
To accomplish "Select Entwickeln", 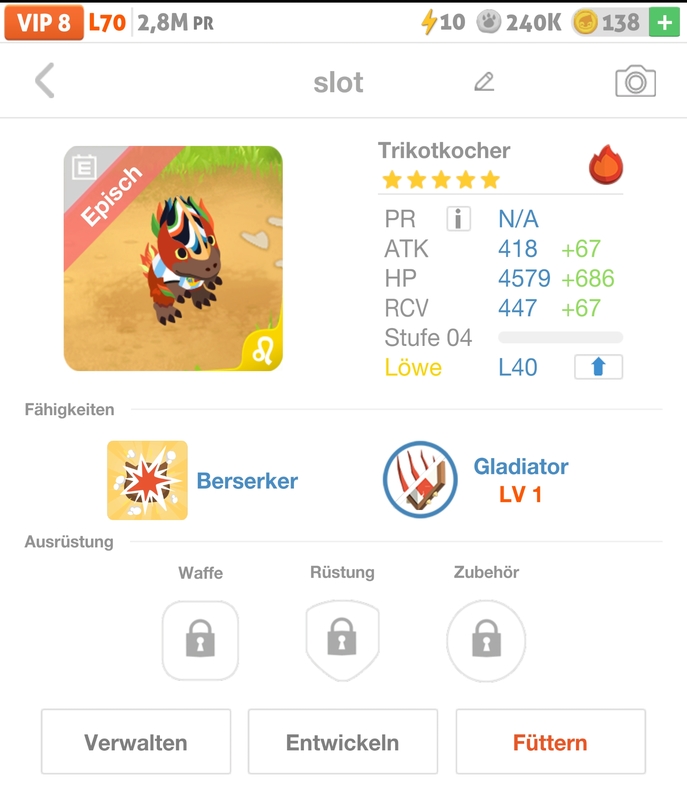I will point(342,742).
